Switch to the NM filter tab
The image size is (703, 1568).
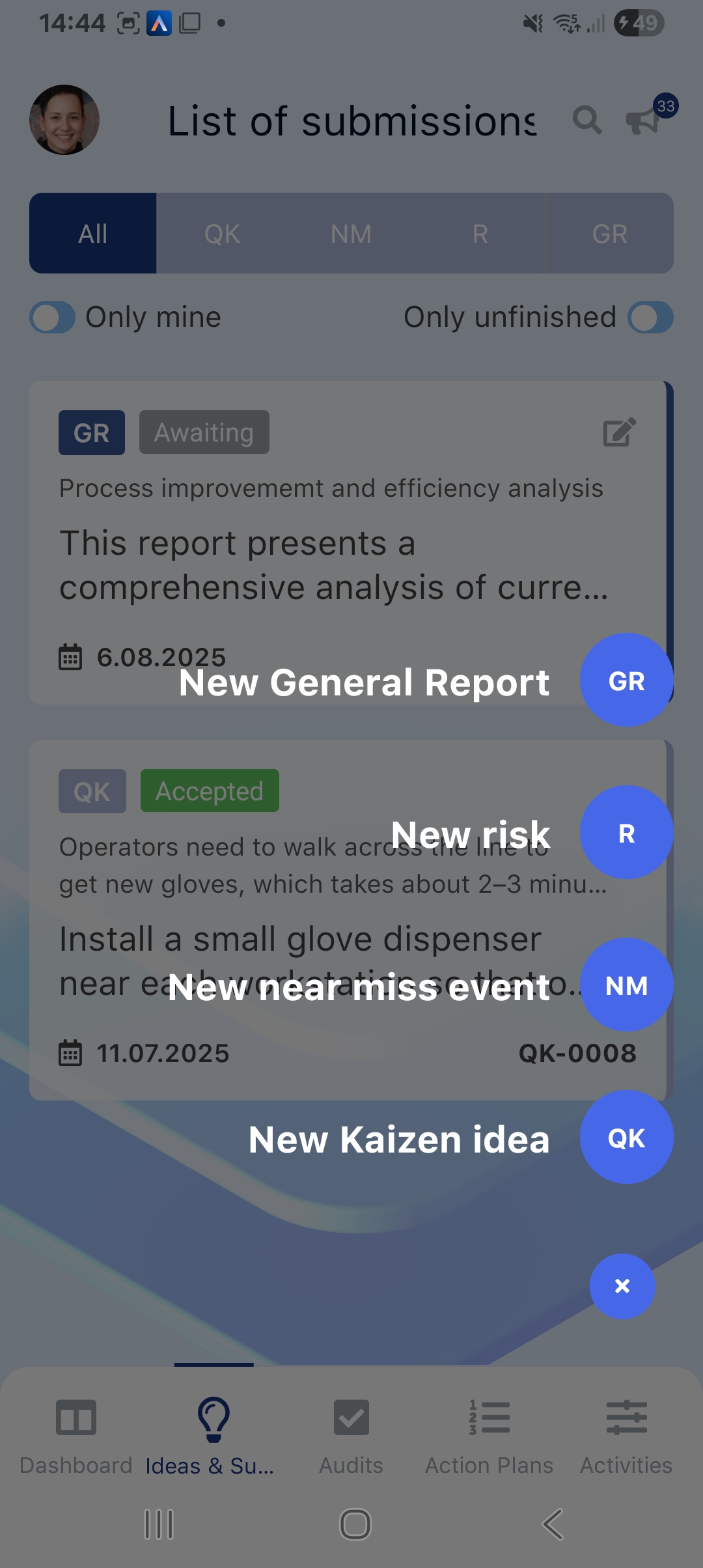tap(351, 234)
